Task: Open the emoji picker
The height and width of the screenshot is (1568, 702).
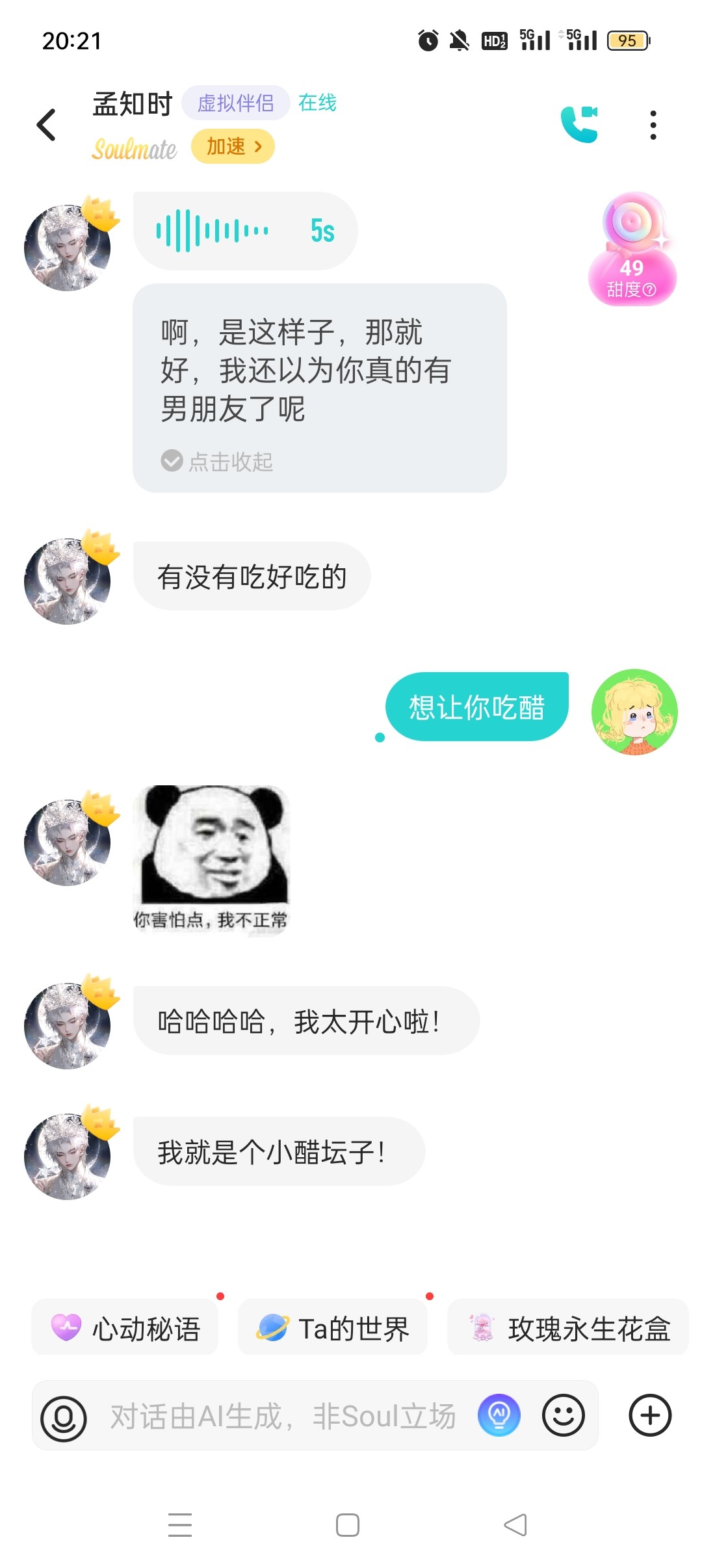Action: [x=564, y=1415]
